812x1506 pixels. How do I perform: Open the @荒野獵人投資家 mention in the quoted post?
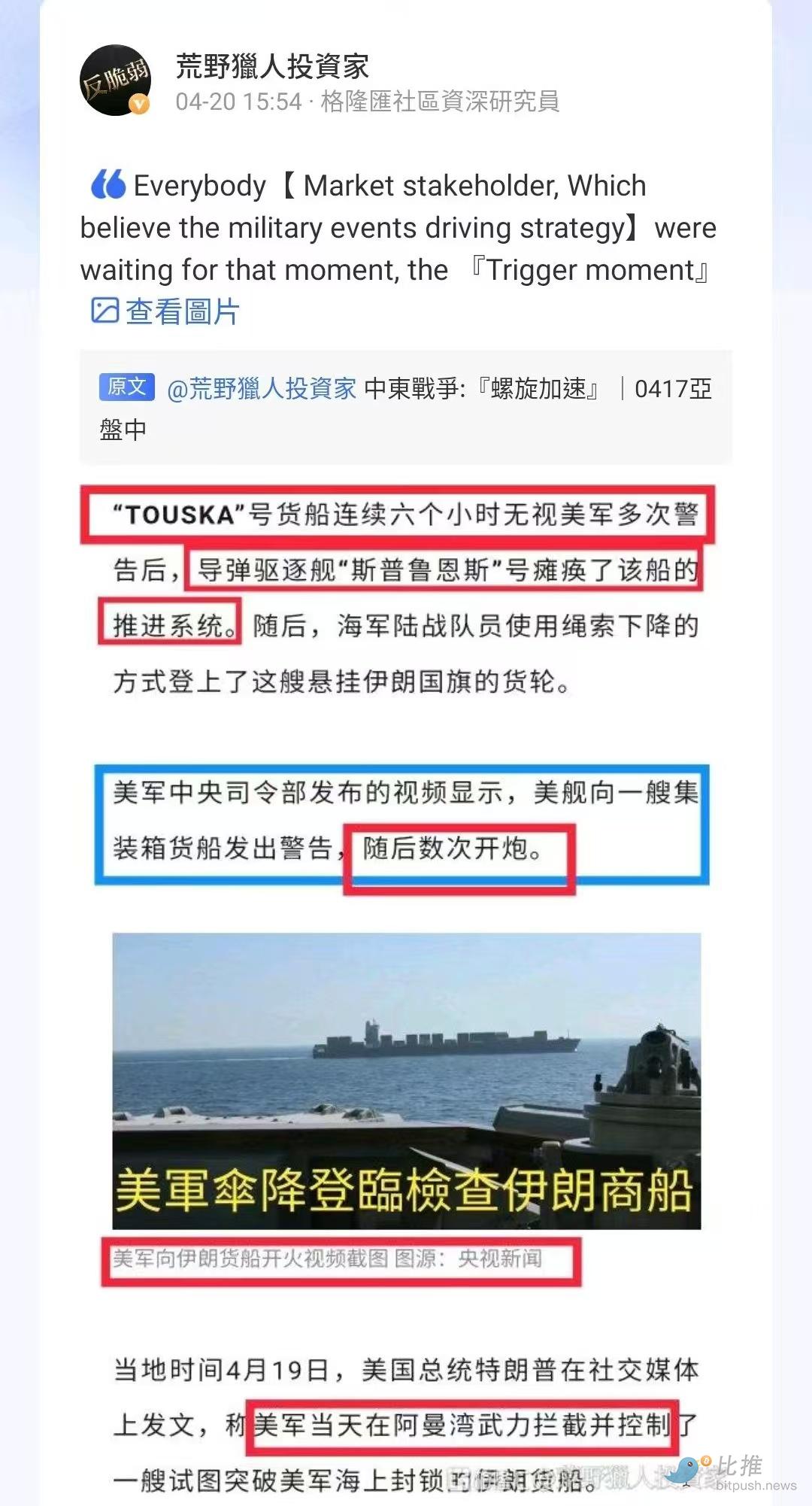[261, 389]
